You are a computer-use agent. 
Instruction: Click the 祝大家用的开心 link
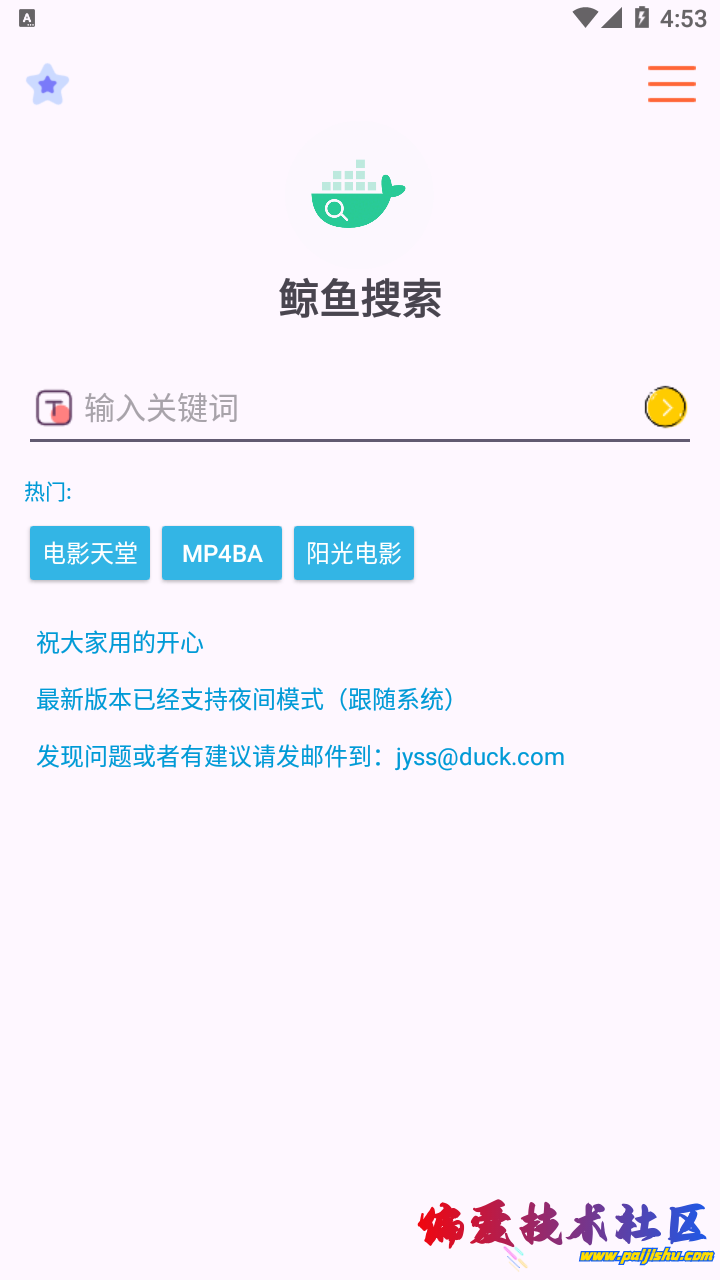click(119, 643)
